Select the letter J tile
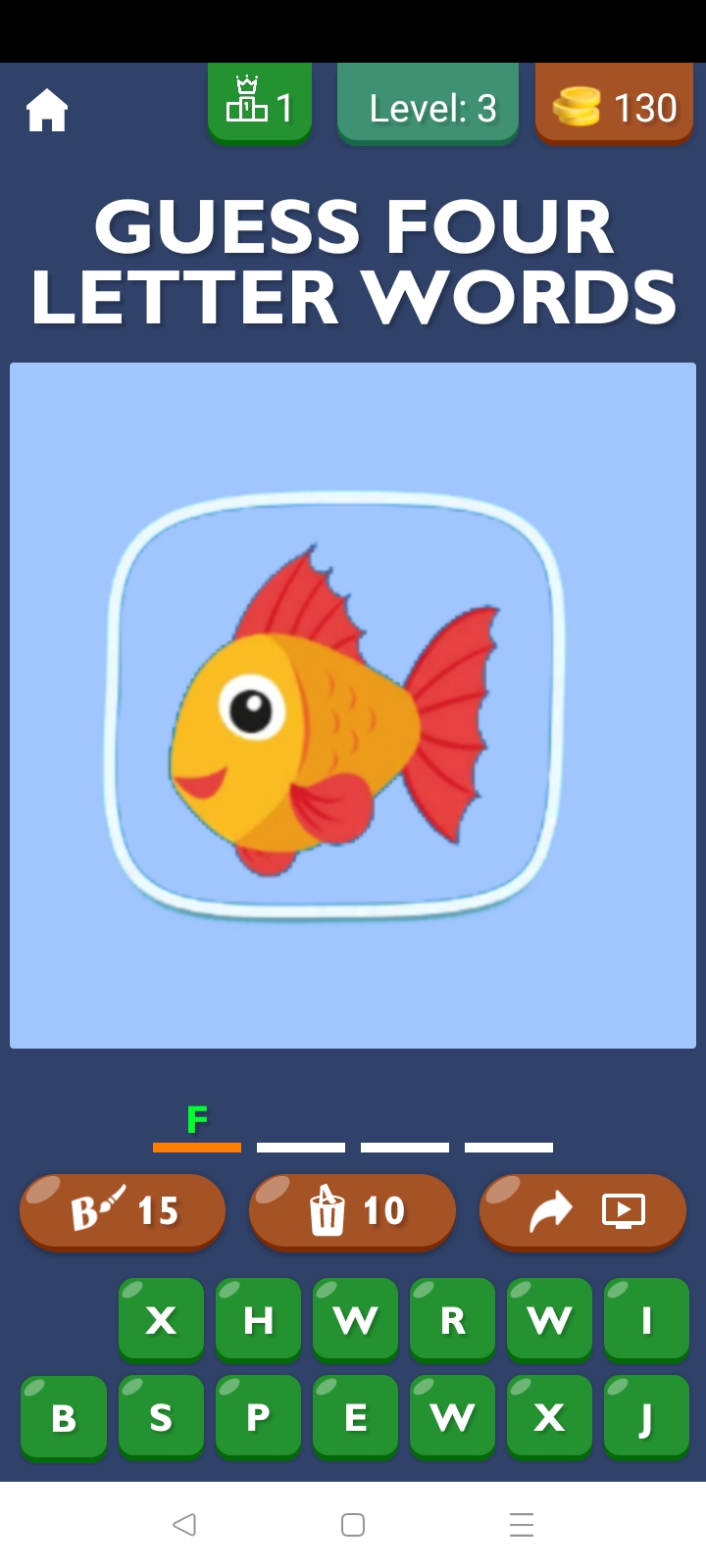706x1568 pixels. tap(646, 1418)
